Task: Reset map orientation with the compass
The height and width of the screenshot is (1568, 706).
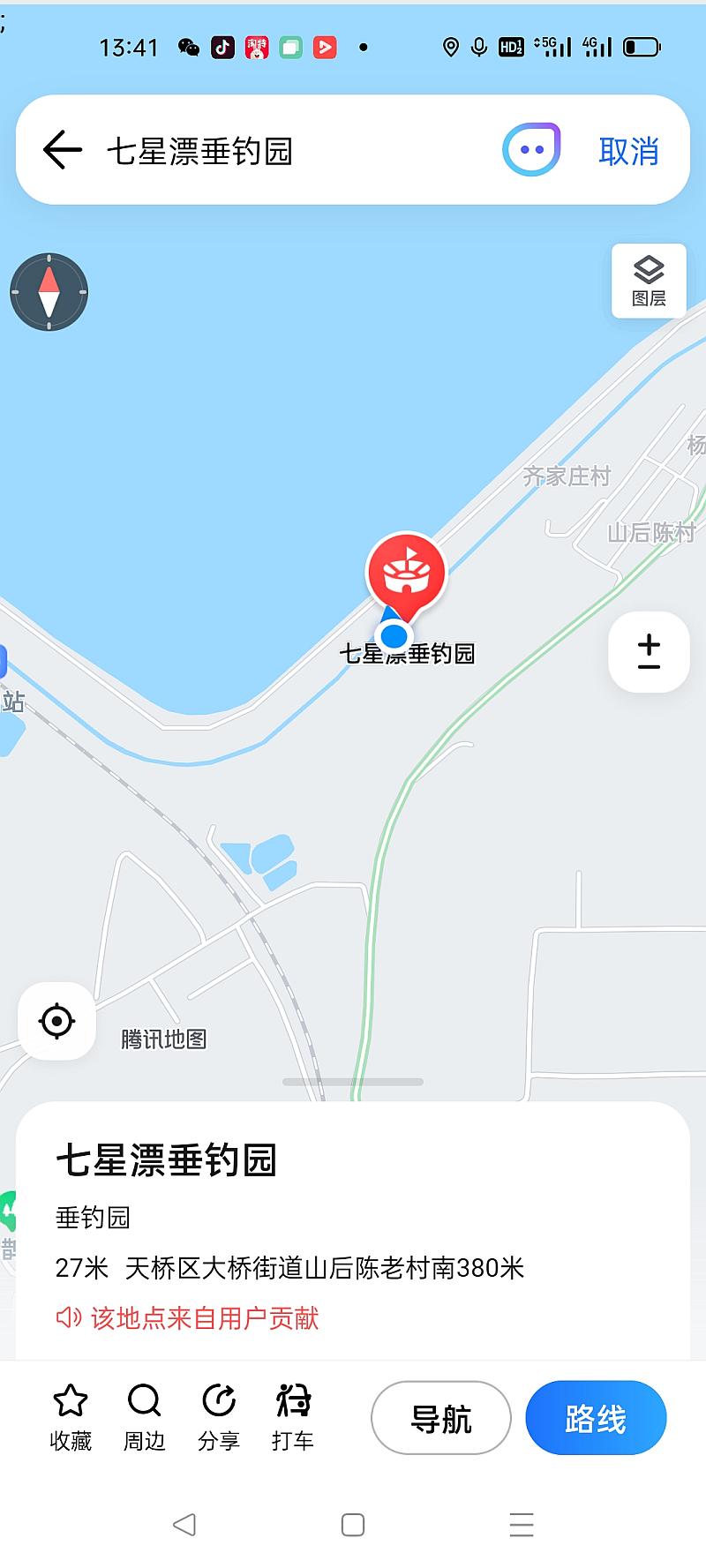Action: pos(49,292)
